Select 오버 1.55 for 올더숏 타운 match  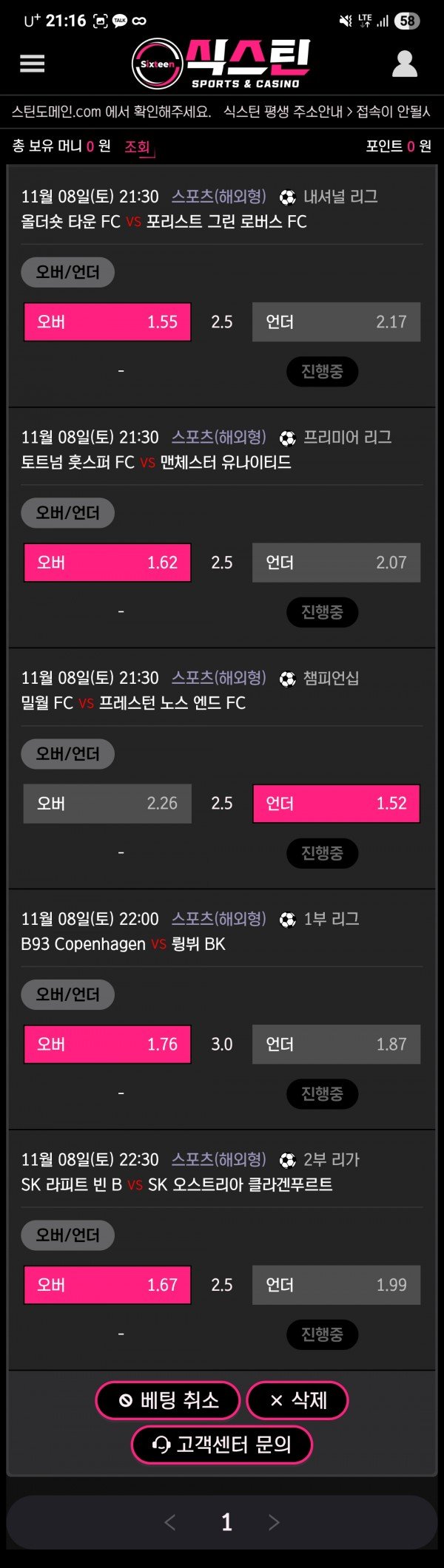click(x=107, y=322)
